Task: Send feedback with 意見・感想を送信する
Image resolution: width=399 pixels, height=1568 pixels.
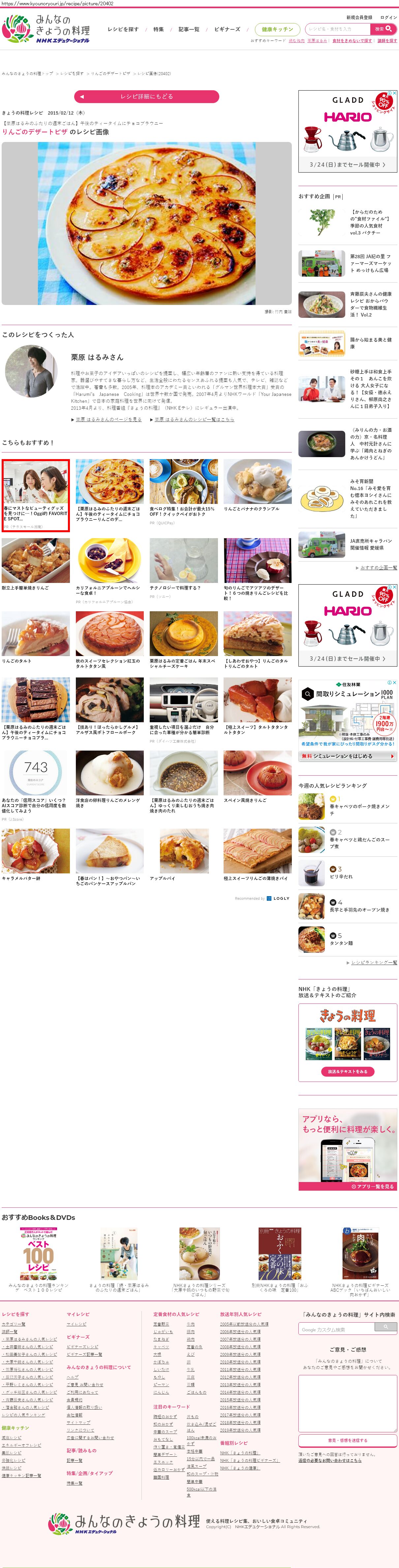Action: [x=347, y=1440]
